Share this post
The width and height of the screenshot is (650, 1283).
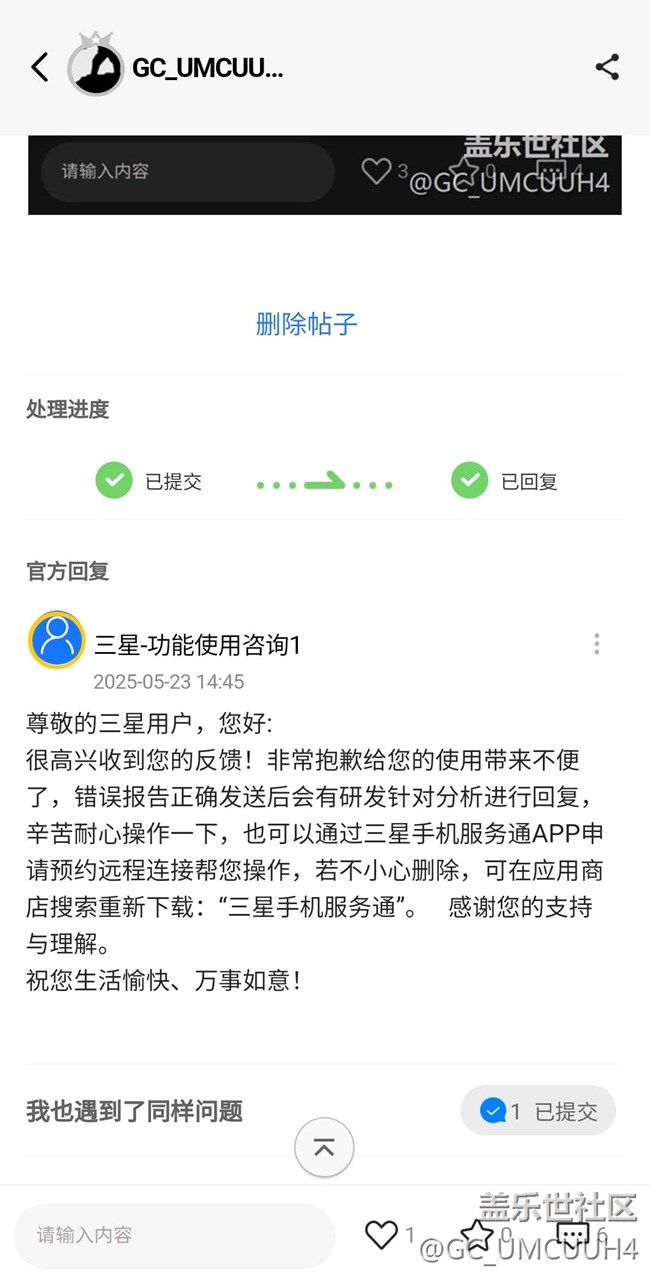click(607, 67)
